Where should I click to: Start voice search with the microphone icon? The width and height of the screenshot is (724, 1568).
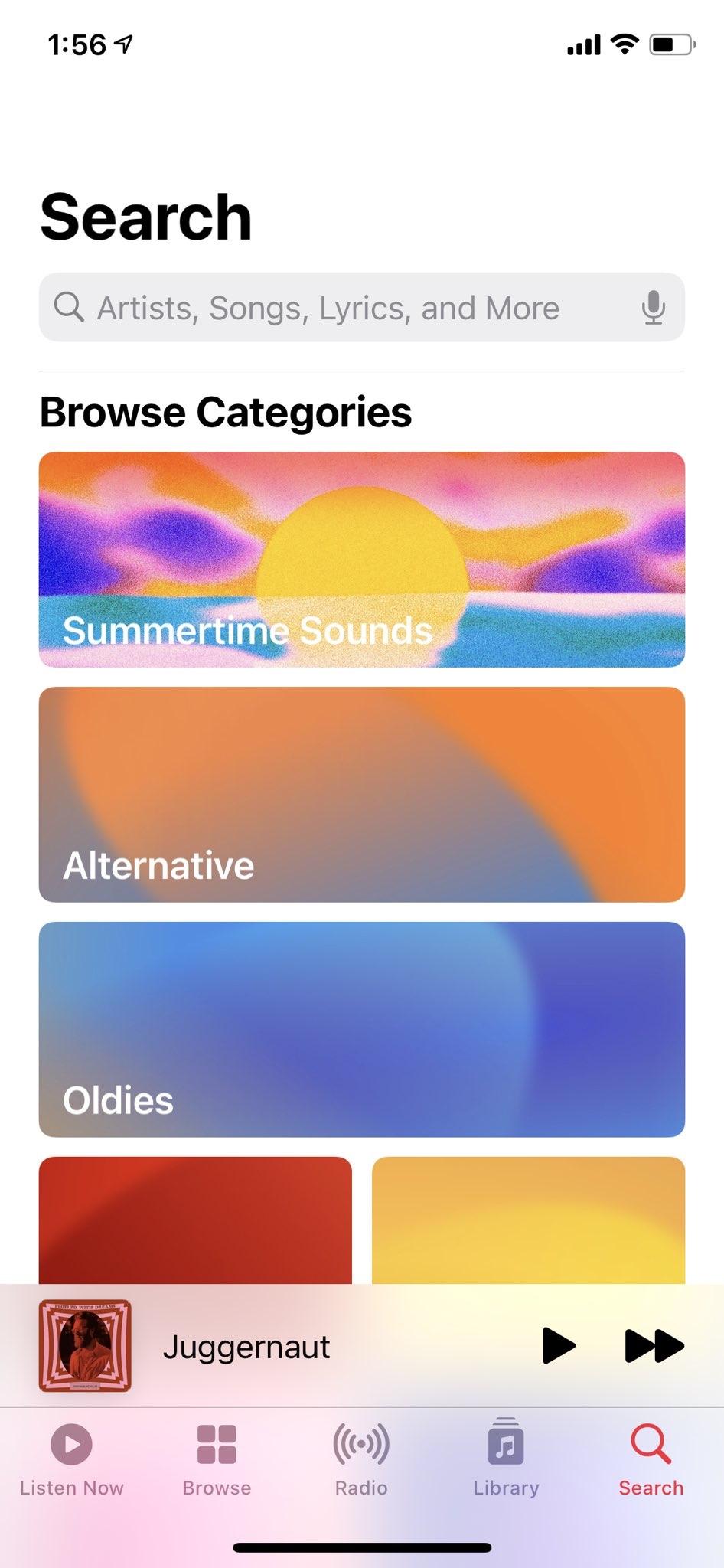coord(653,308)
